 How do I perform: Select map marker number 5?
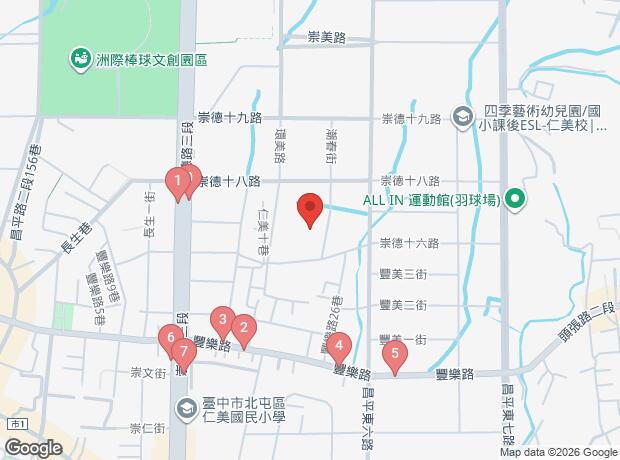click(x=396, y=353)
